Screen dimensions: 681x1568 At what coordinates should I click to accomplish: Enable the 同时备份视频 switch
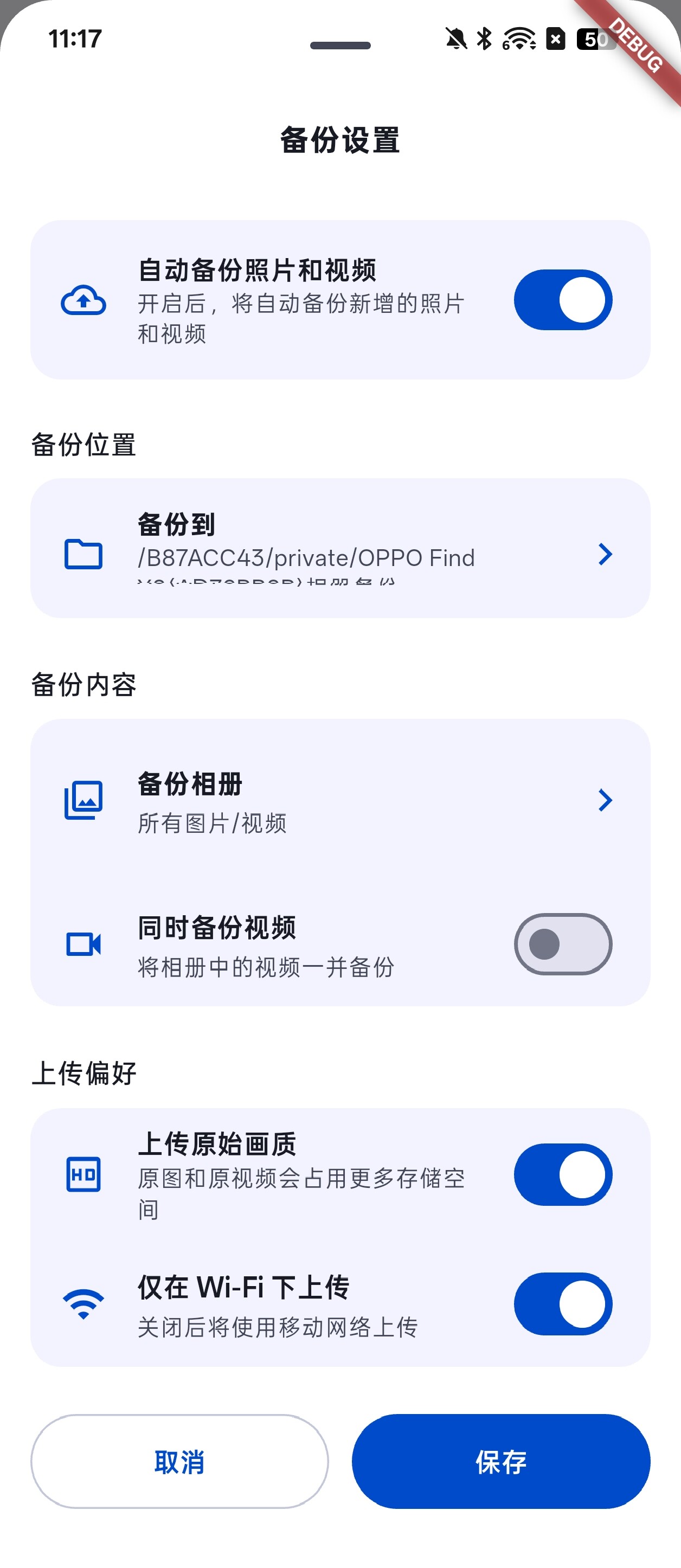tap(563, 944)
